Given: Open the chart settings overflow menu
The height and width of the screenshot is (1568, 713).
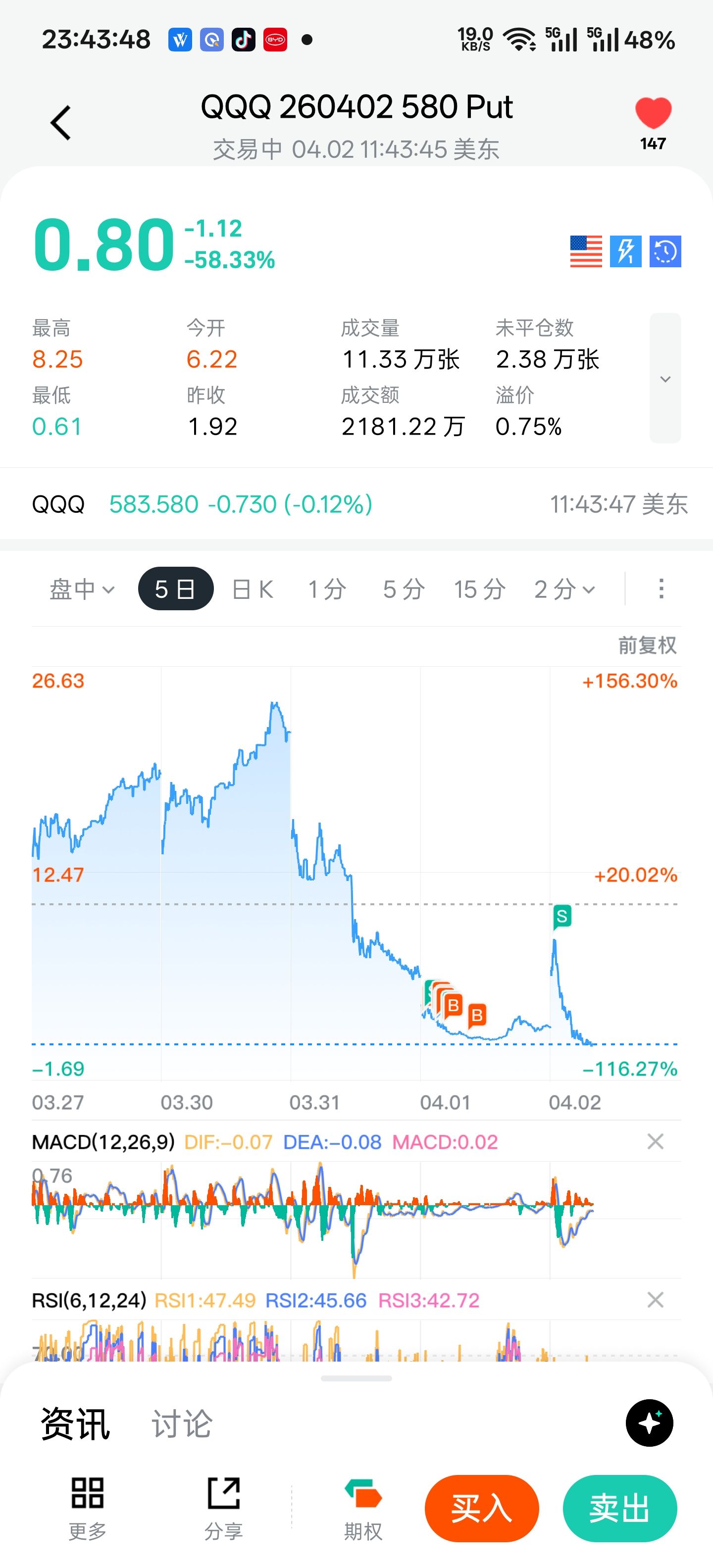Looking at the screenshot, I should (661, 589).
